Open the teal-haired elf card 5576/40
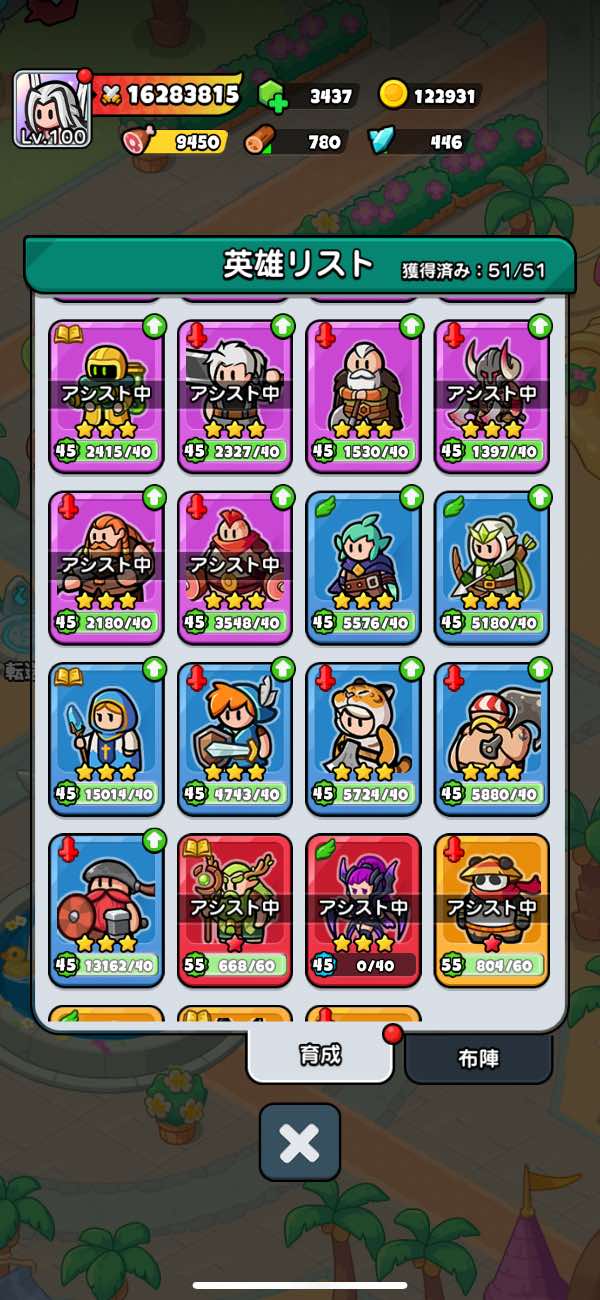Viewport: 600px width, 1300px height. [364, 567]
